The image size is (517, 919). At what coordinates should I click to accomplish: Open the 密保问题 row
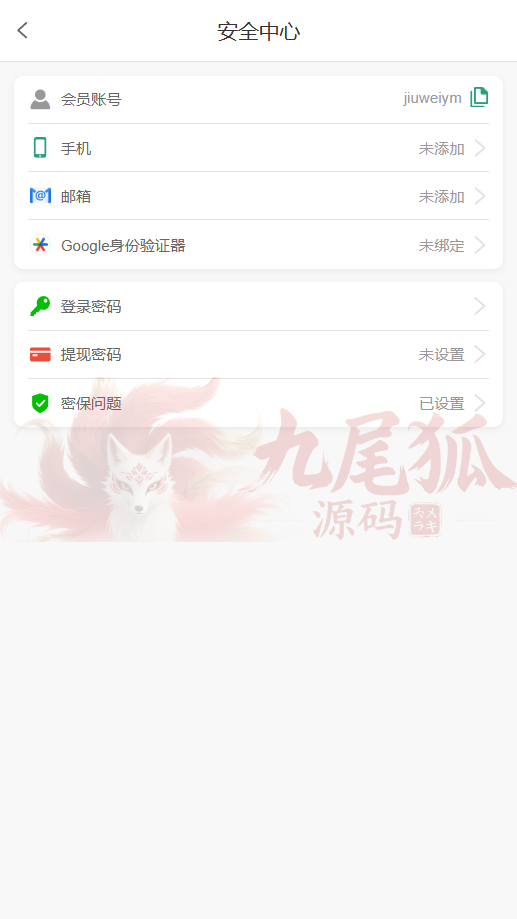click(x=258, y=403)
